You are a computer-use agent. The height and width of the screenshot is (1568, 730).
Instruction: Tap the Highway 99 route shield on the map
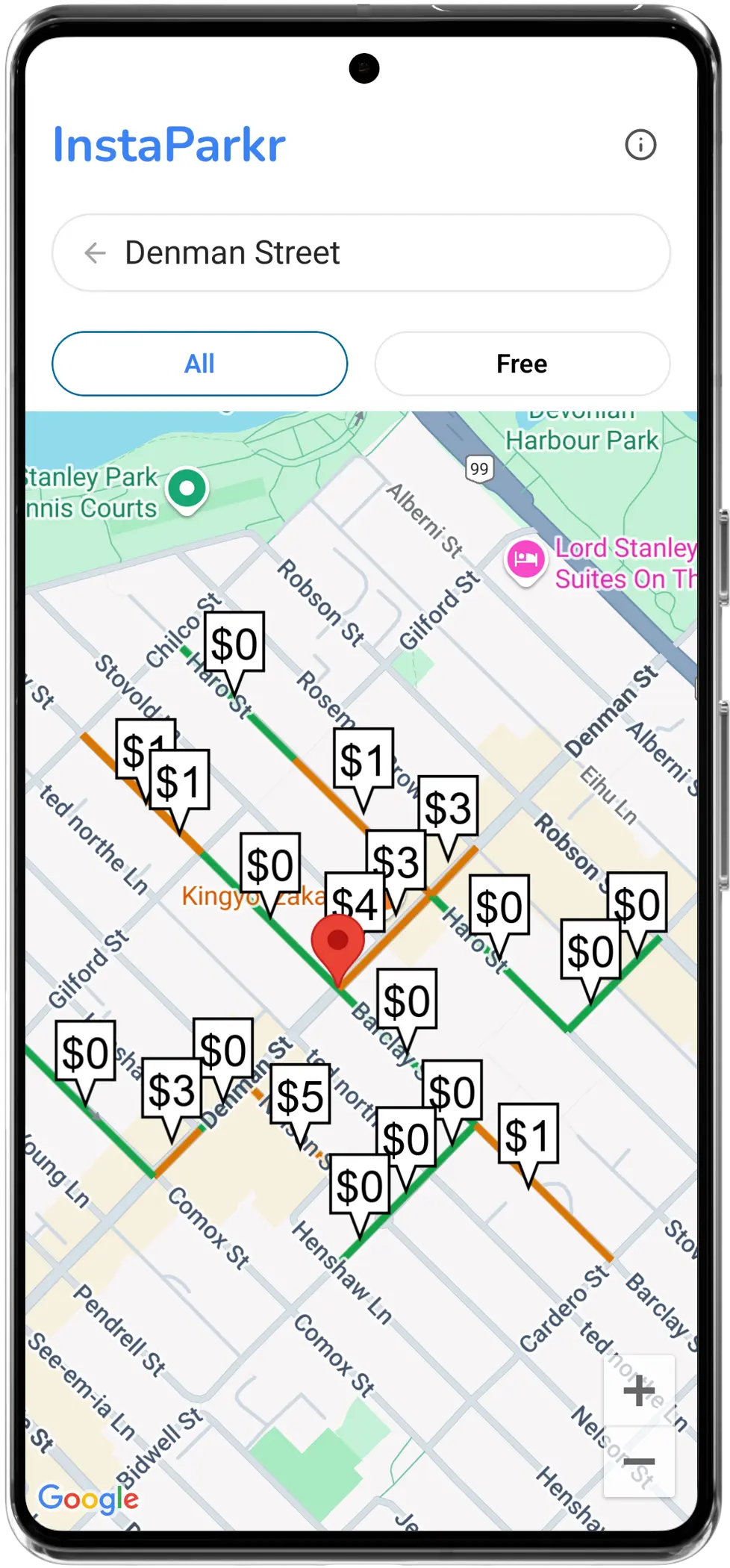click(x=480, y=468)
